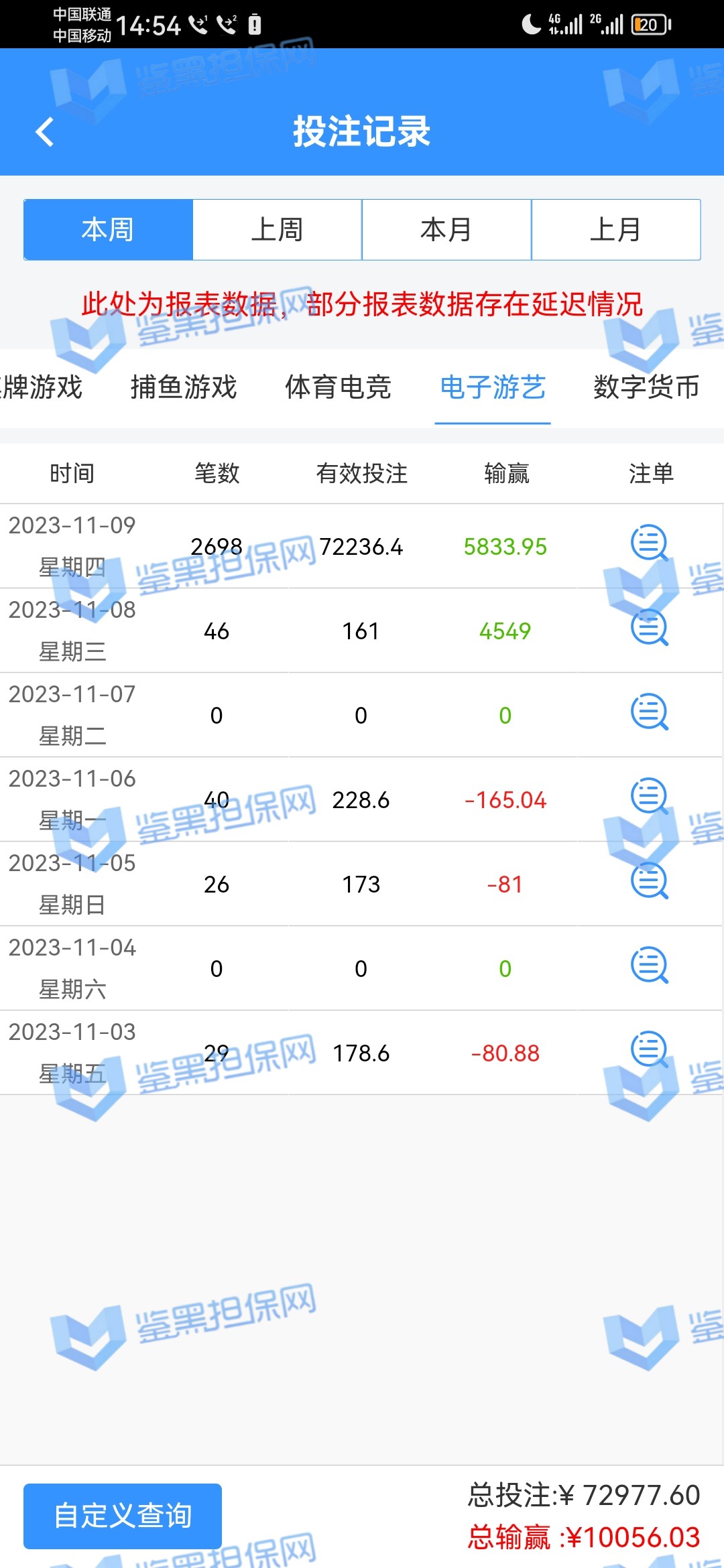This screenshot has height=1568, width=724.
Task: View bet slips for 2023-11-03
Action: (x=650, y=1050)
